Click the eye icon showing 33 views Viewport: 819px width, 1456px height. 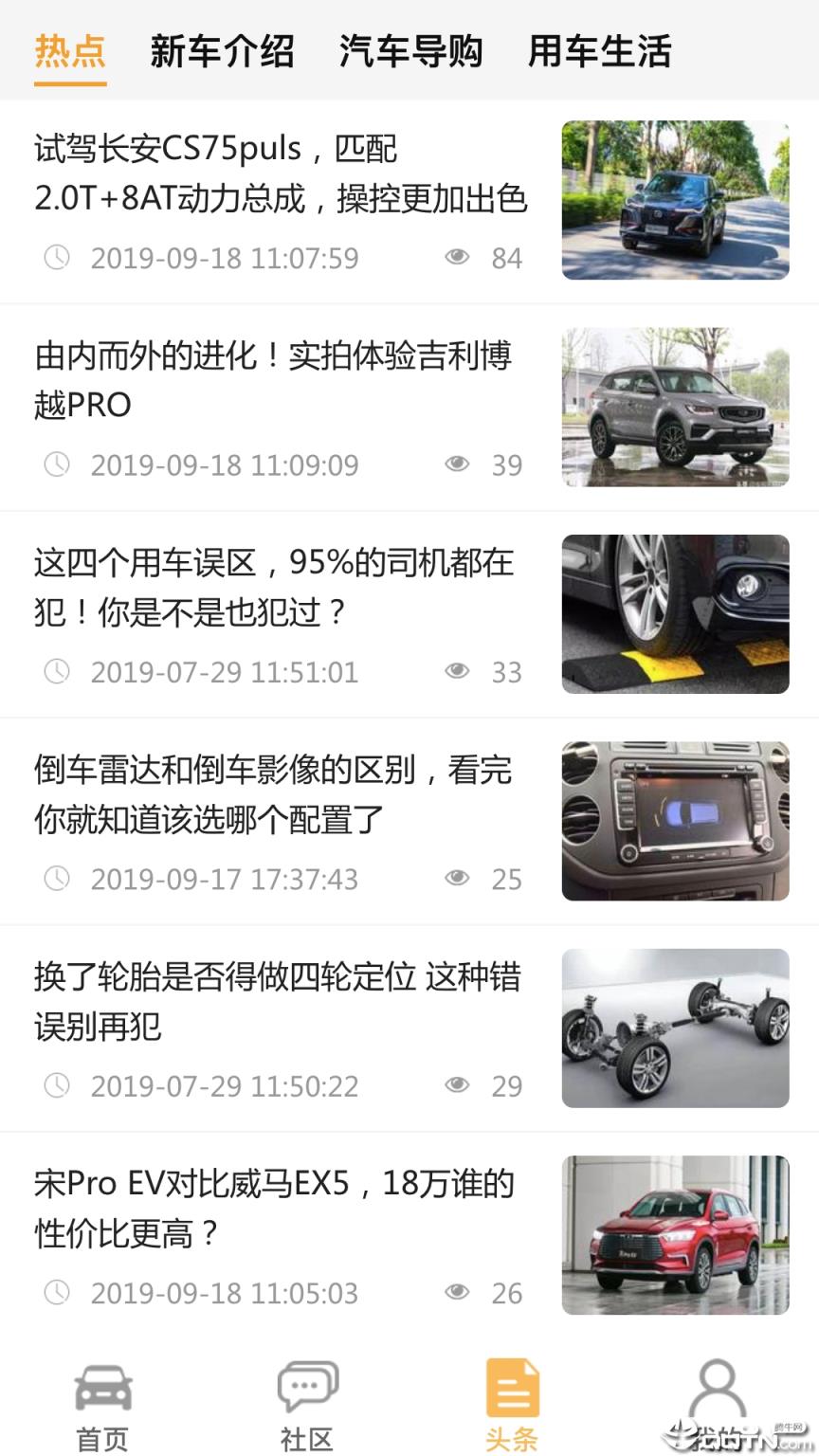[x=459, y=670]
